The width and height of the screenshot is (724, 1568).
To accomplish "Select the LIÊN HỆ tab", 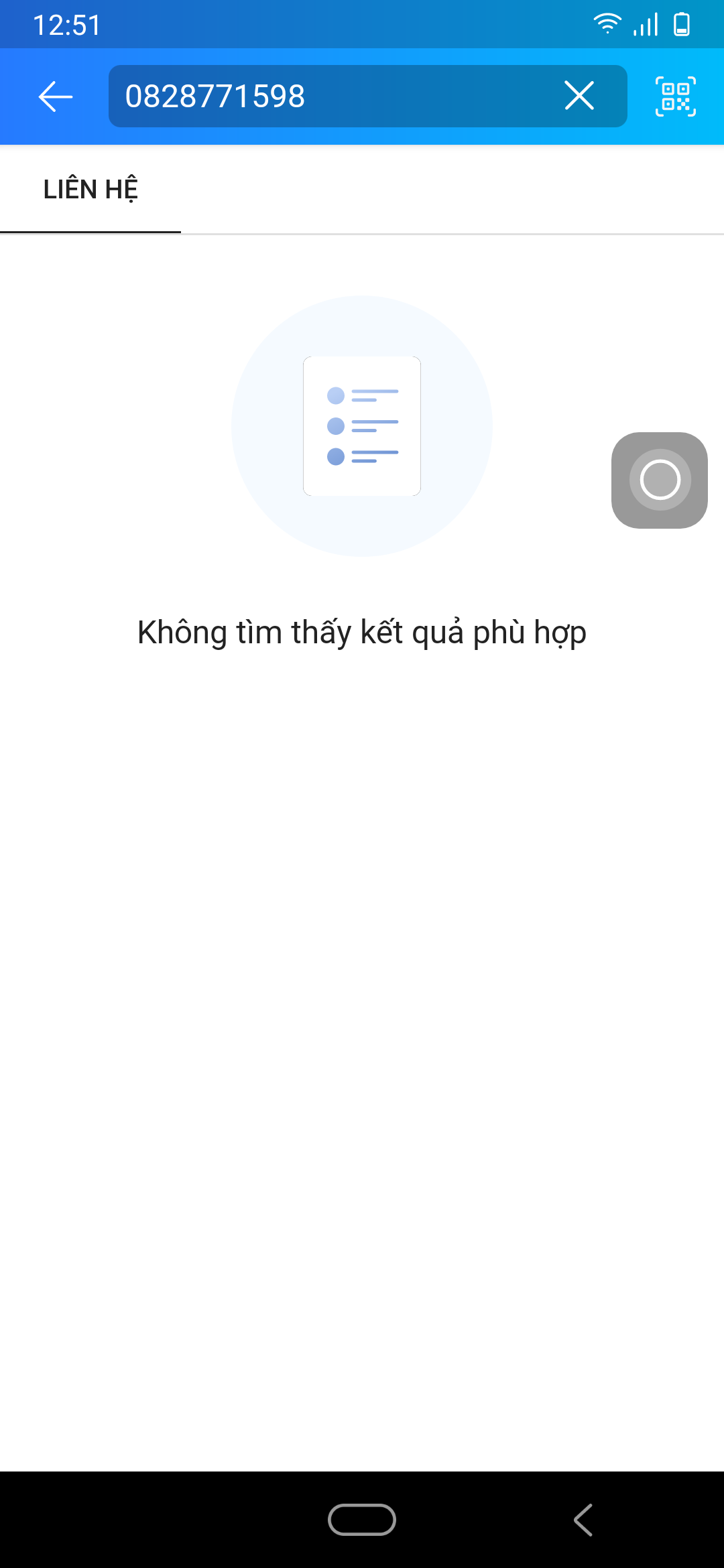I will click(90, 190).
